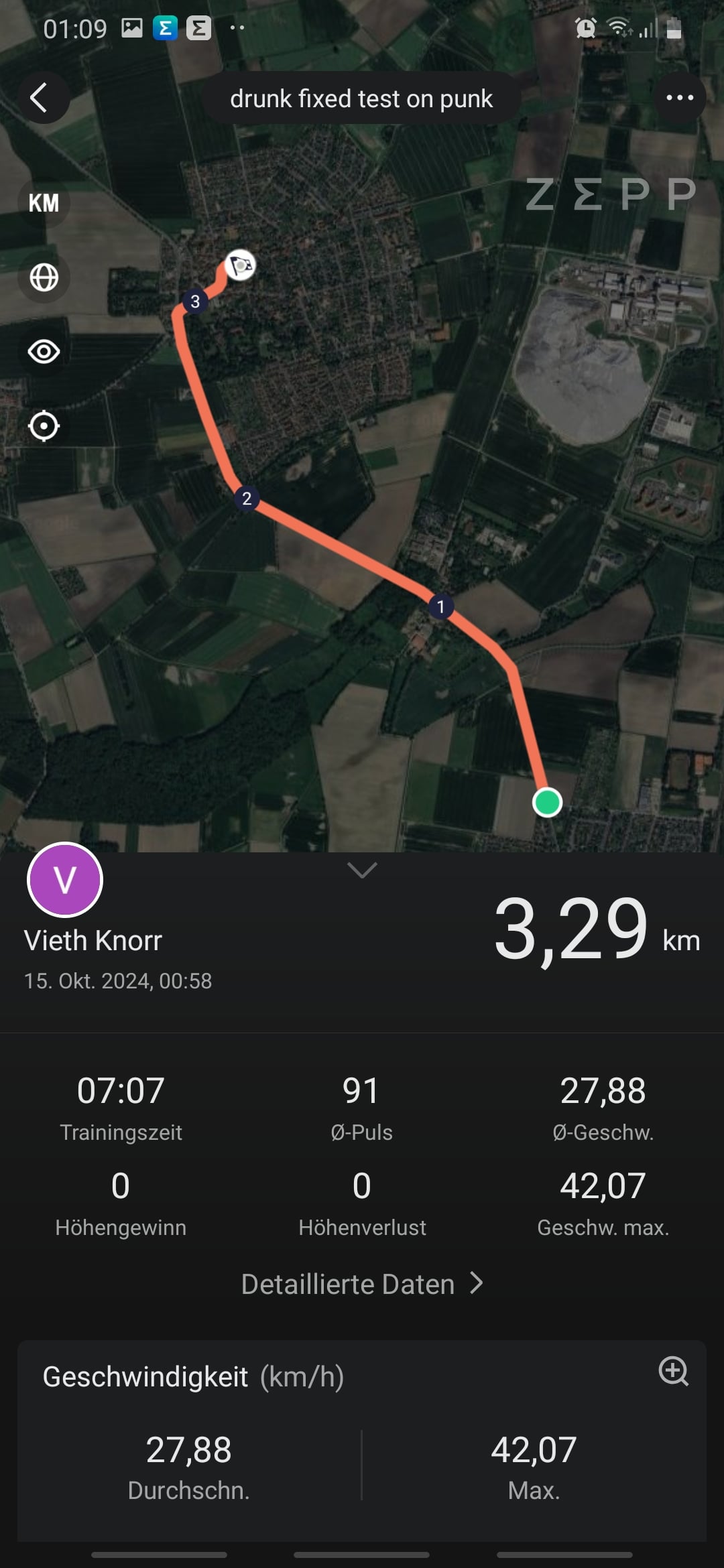Screen dimensions: 724x1568
Task: Collapse the map using the down chevron
Action: click(x=362, y=870)
